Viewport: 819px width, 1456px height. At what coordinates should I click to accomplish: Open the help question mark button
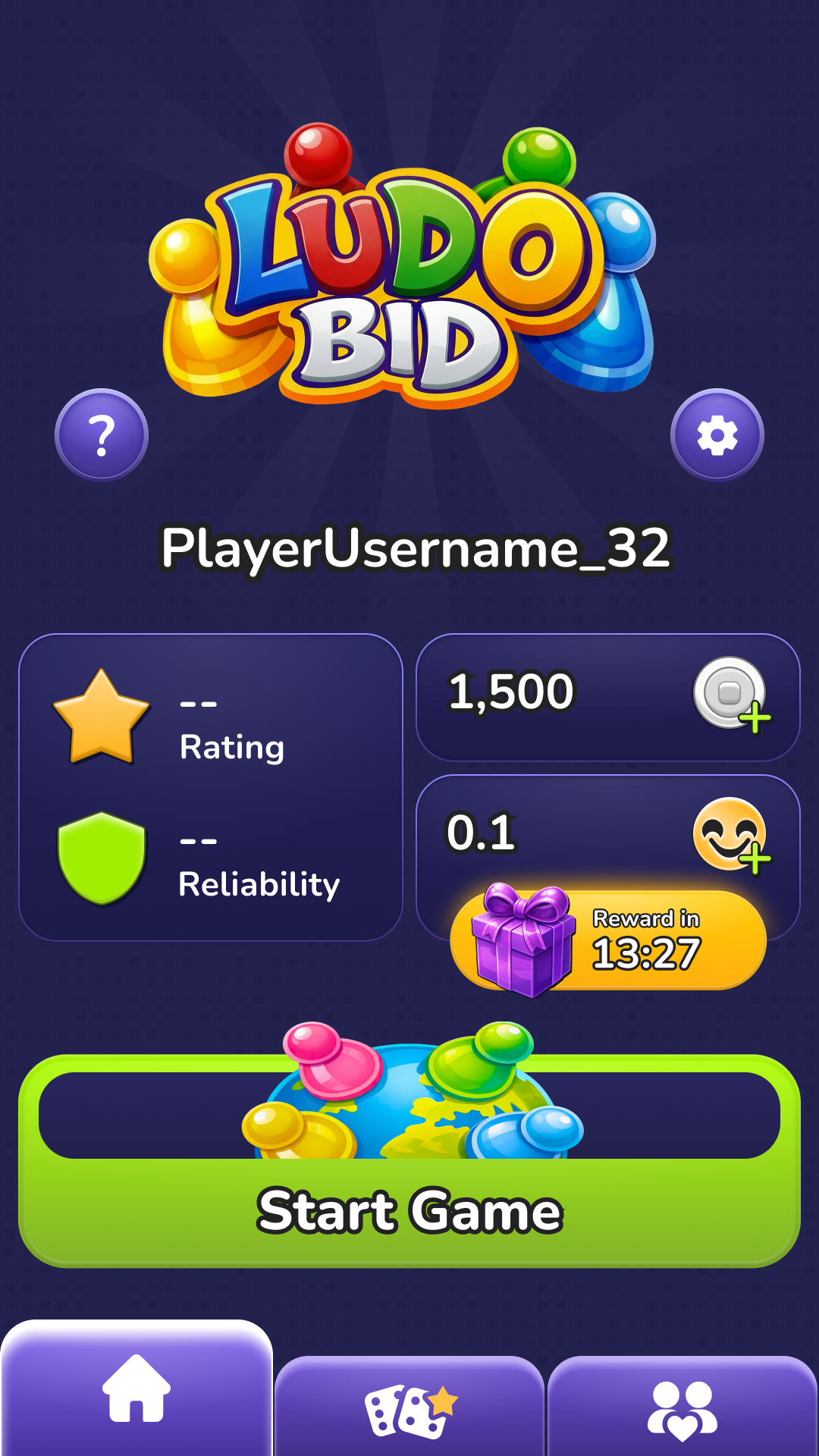pos(102,435)
